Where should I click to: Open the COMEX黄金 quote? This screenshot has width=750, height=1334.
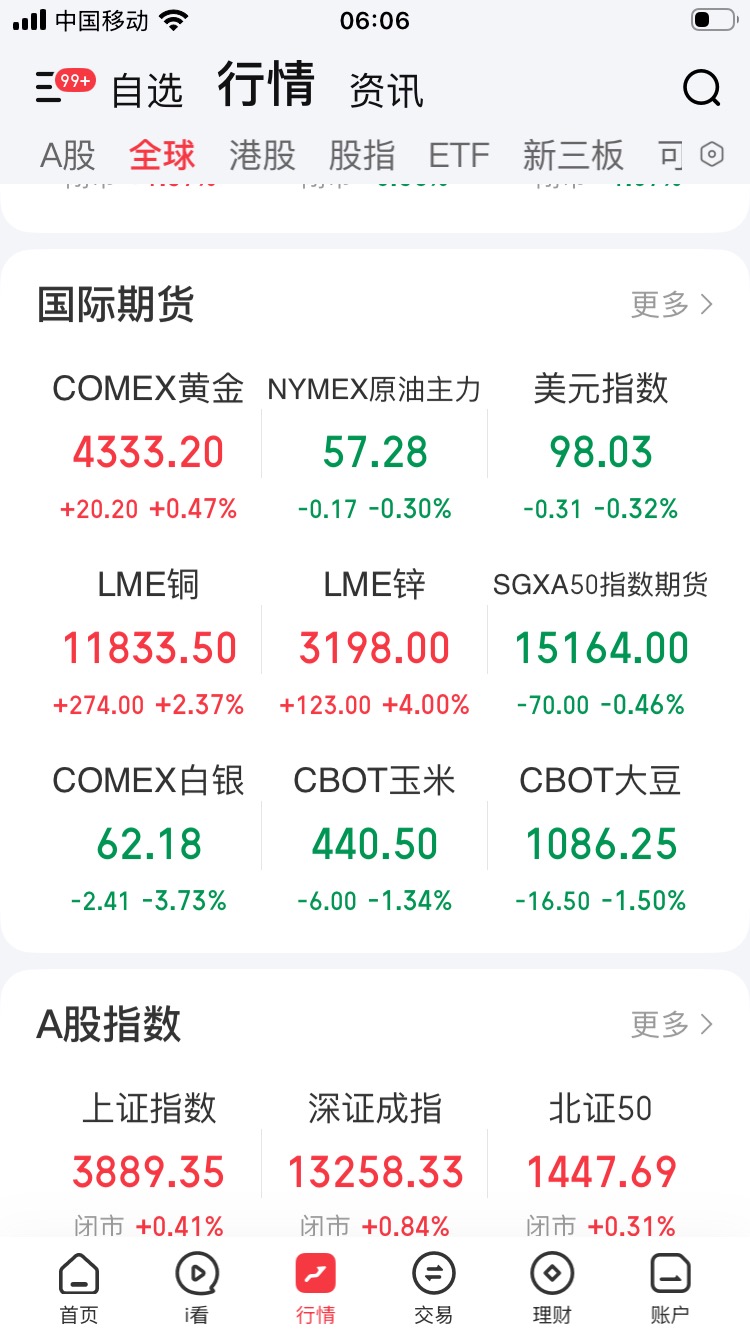point(148,445)
